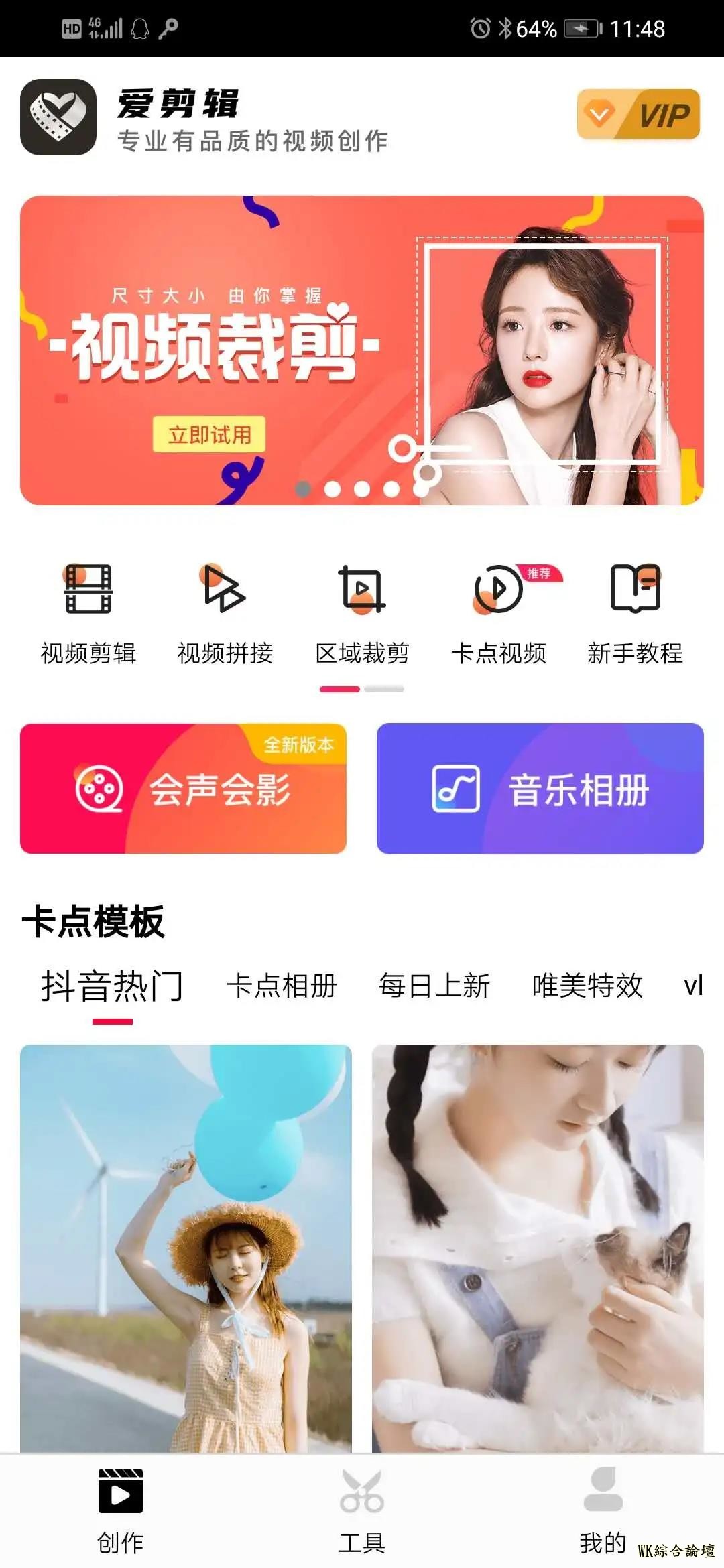Open the 音乐相册 music album card
Screen dimensions: 724x1568
tap(540, 788)
